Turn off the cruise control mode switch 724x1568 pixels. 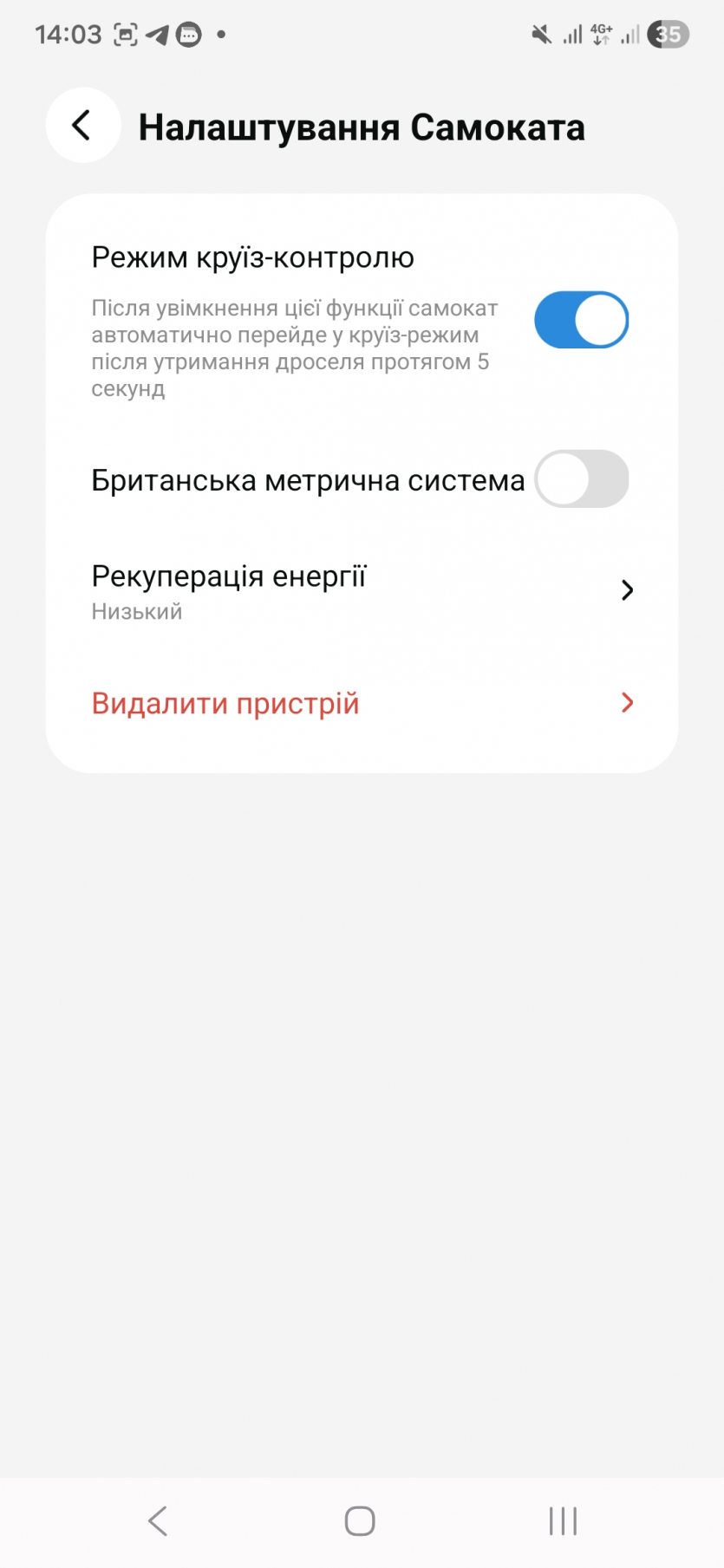click(581, 320)
